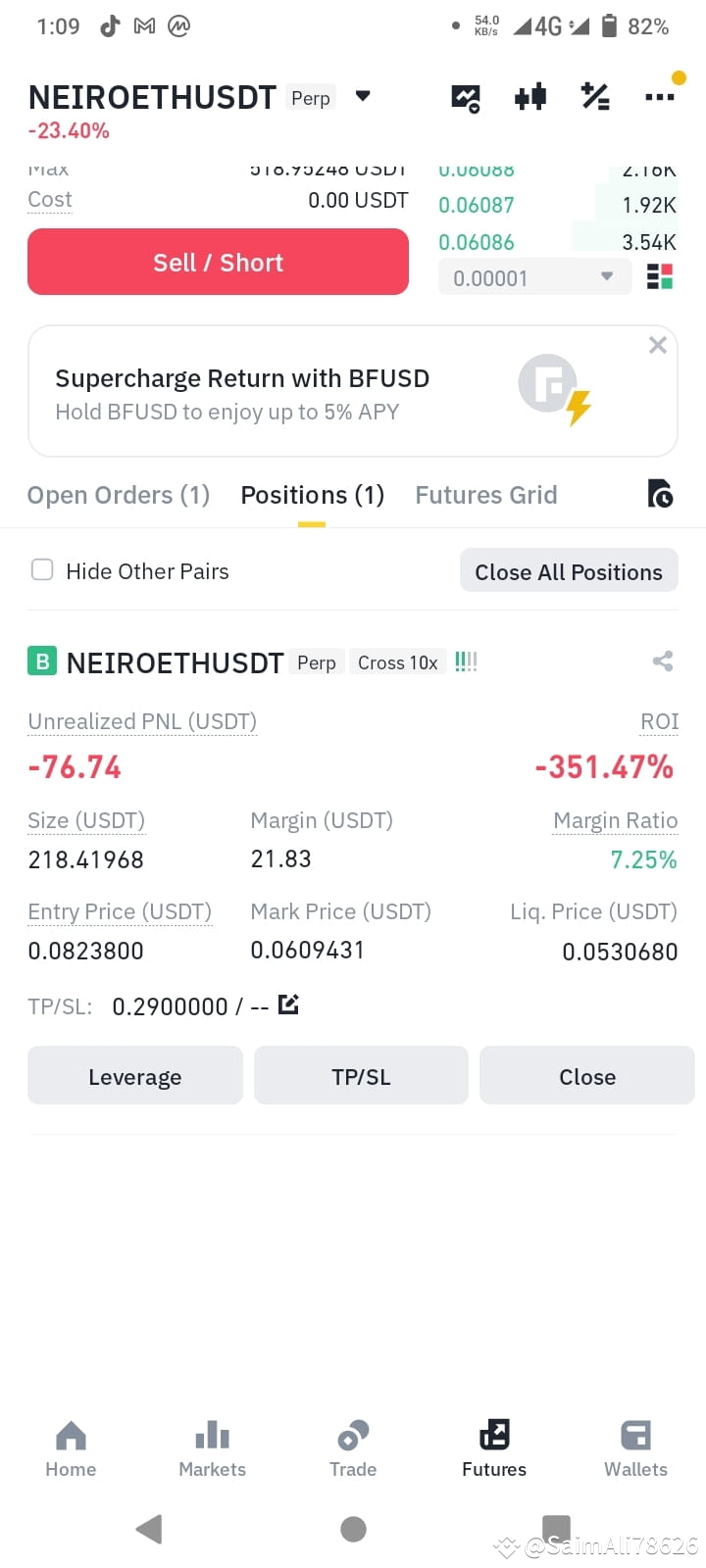Click the order history clock icon
Viewport: 706px width, 1568px height.
[660, 493]
